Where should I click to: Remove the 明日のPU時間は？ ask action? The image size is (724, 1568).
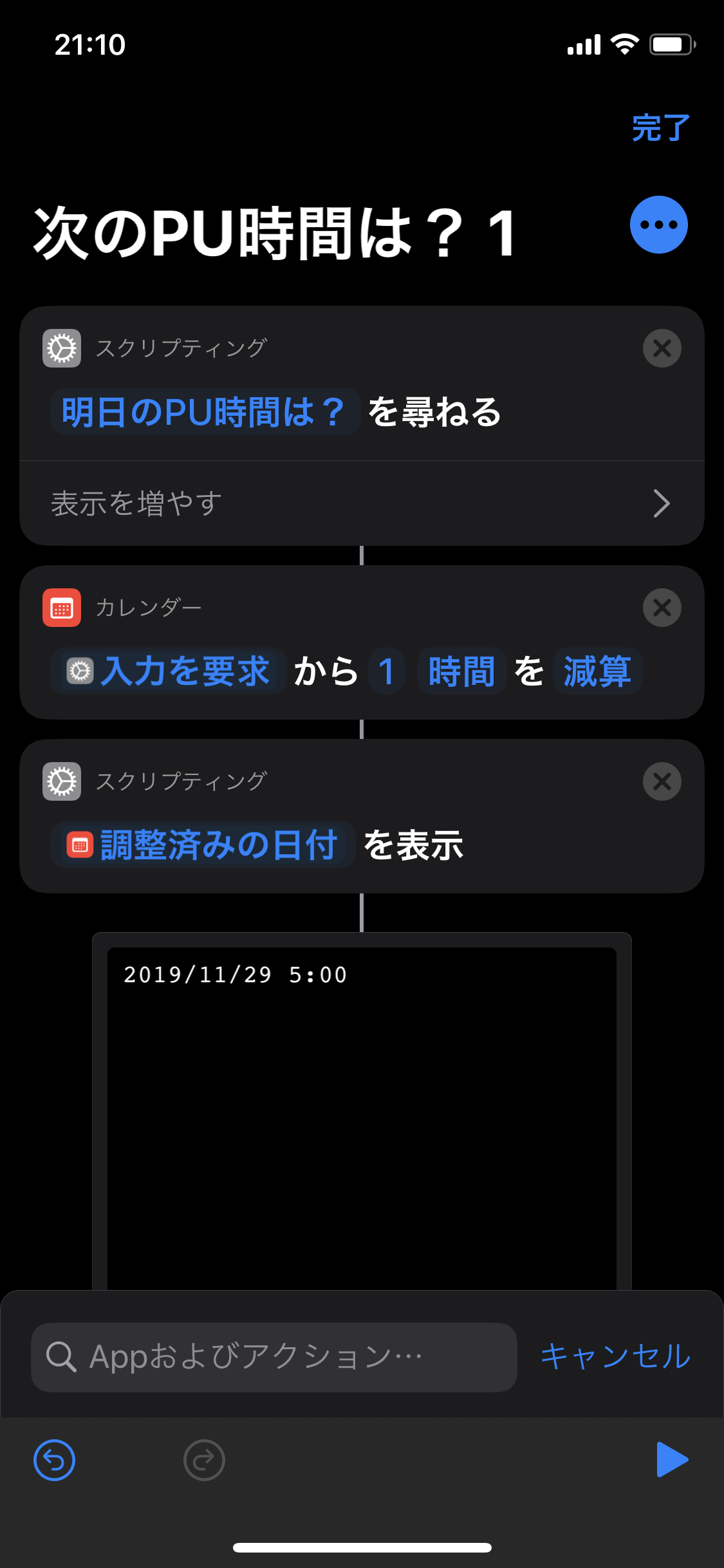662,348
